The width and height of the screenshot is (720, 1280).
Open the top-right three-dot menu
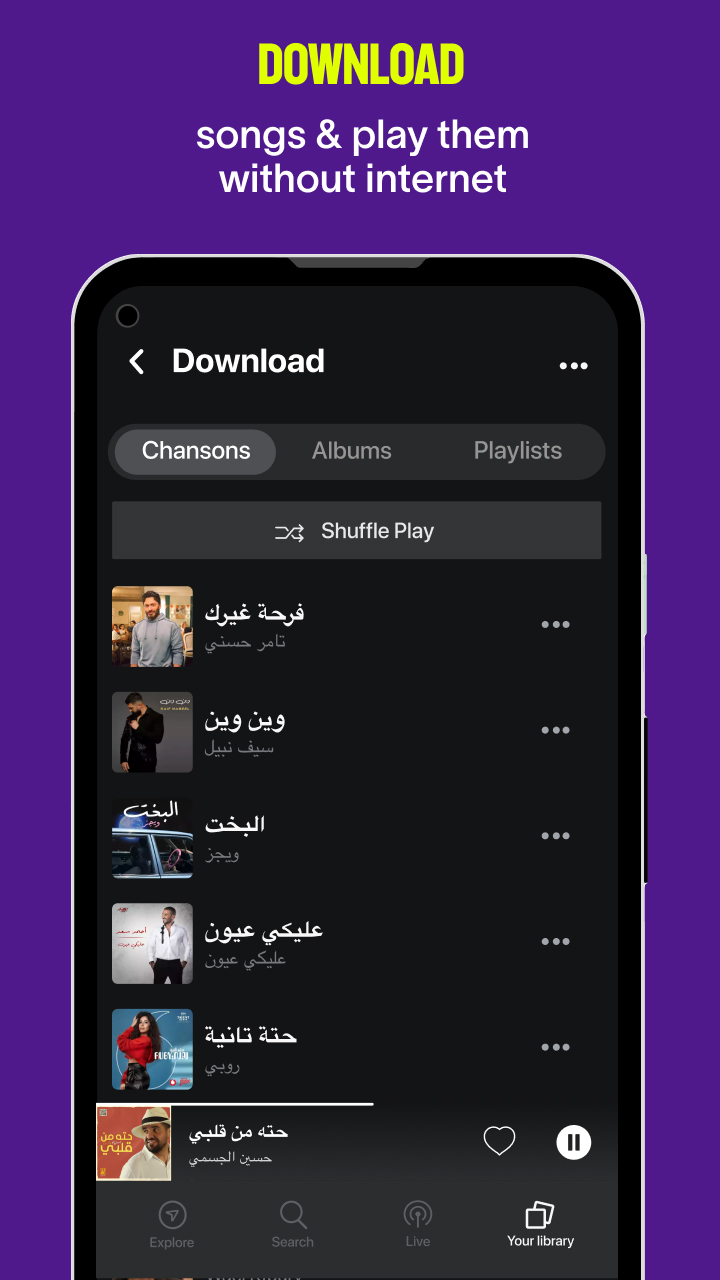(x=574, y=366)
